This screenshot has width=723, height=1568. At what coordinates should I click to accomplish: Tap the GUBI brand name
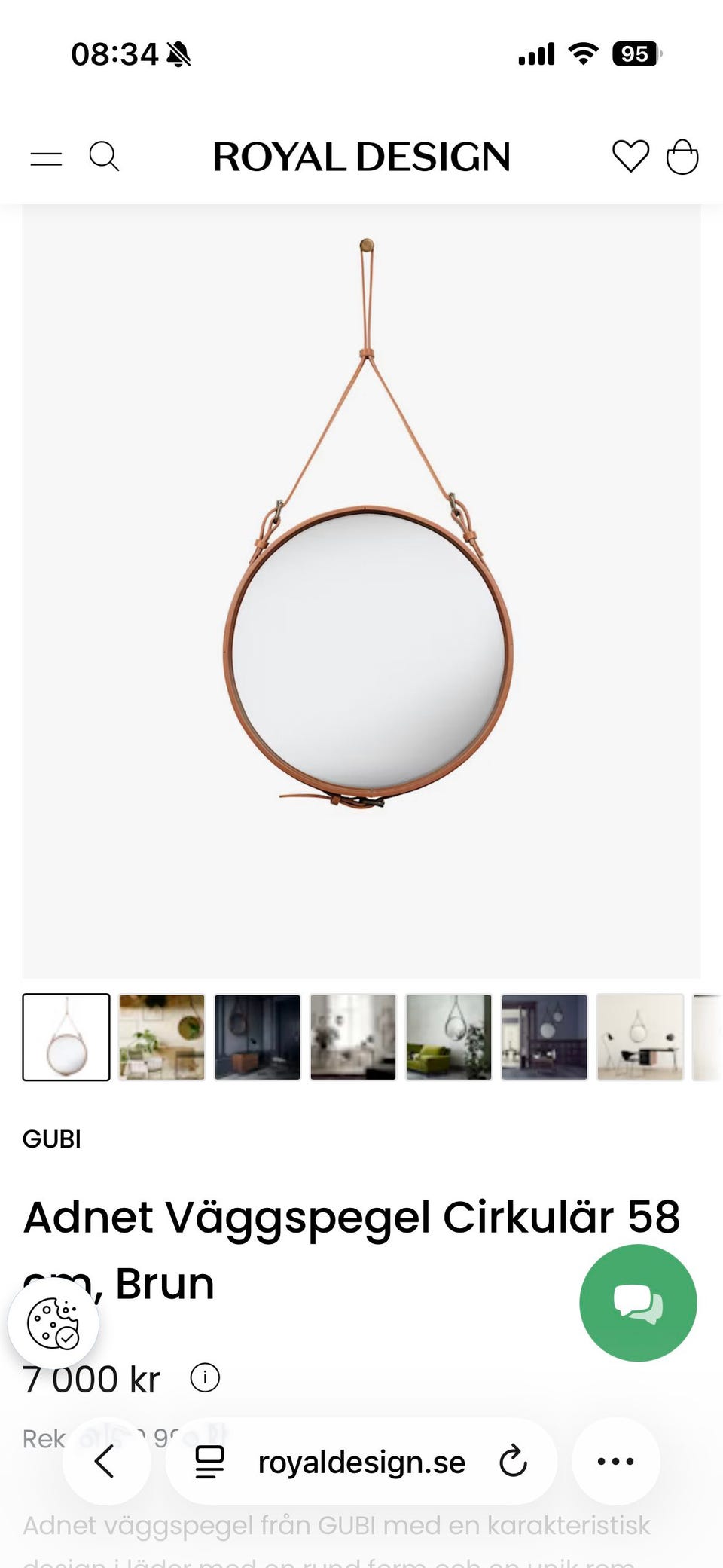click(x=52, y=1140)
